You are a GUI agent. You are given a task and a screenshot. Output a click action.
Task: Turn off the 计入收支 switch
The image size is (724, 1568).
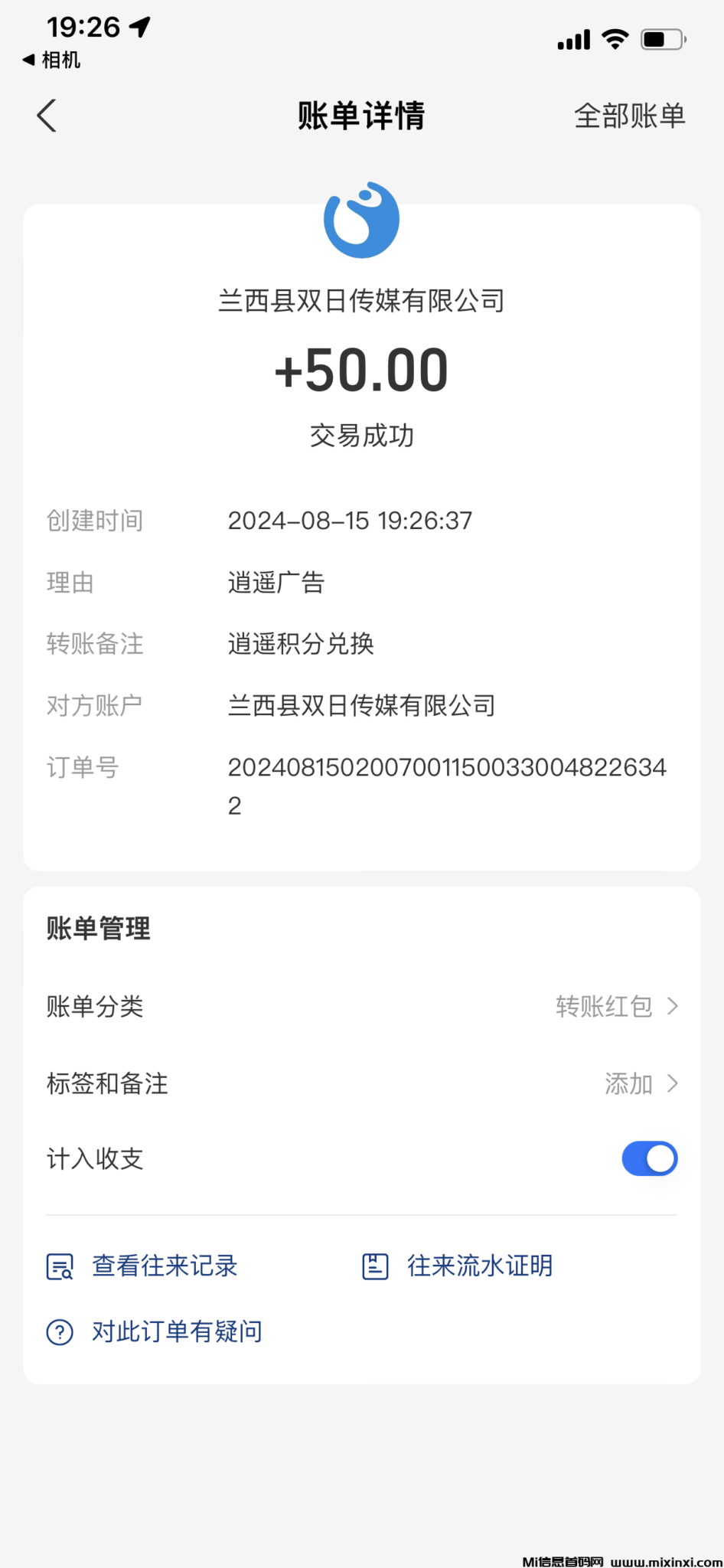pos(649,1158)
